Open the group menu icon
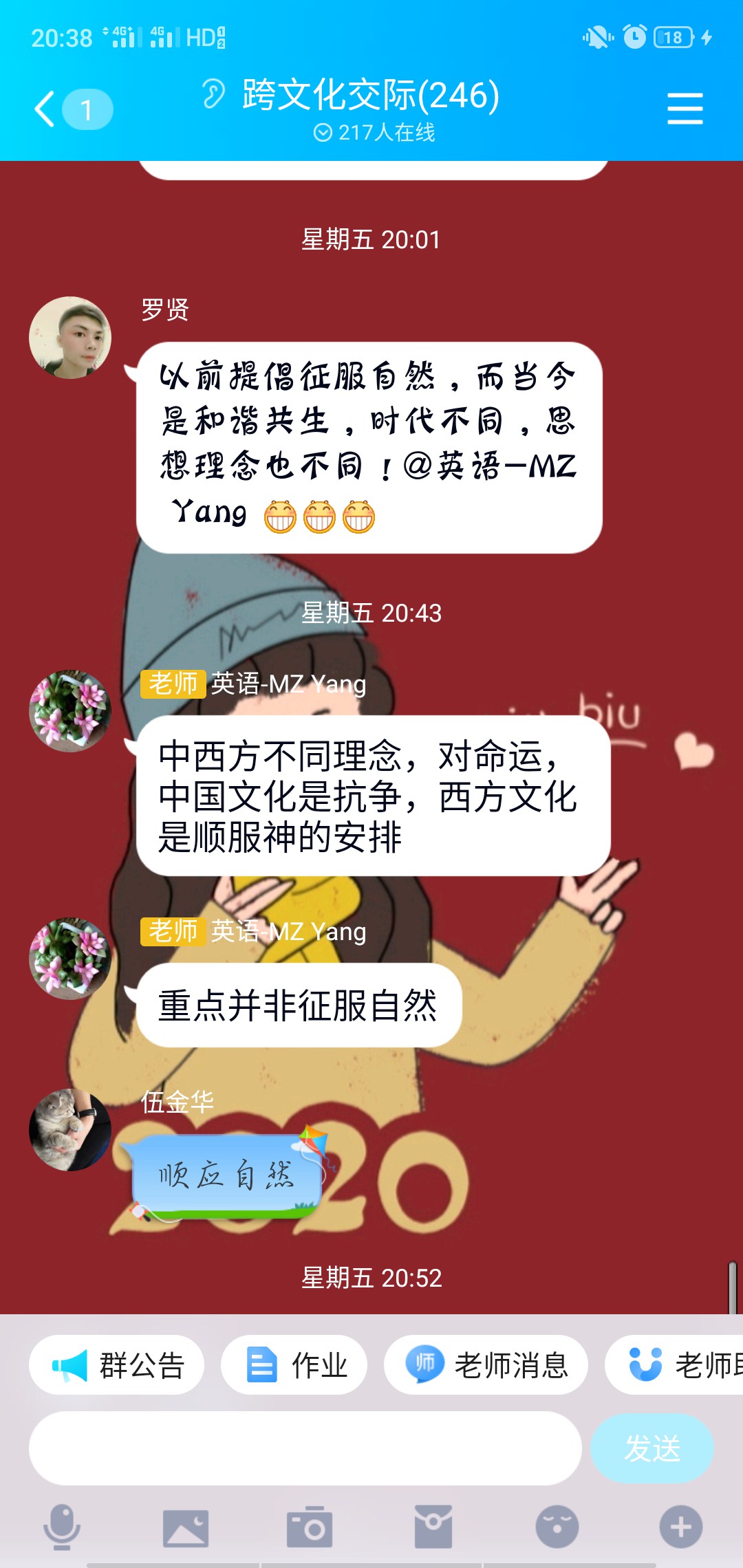This screenshot has height=1568, width=743. [x=685, y=109]
